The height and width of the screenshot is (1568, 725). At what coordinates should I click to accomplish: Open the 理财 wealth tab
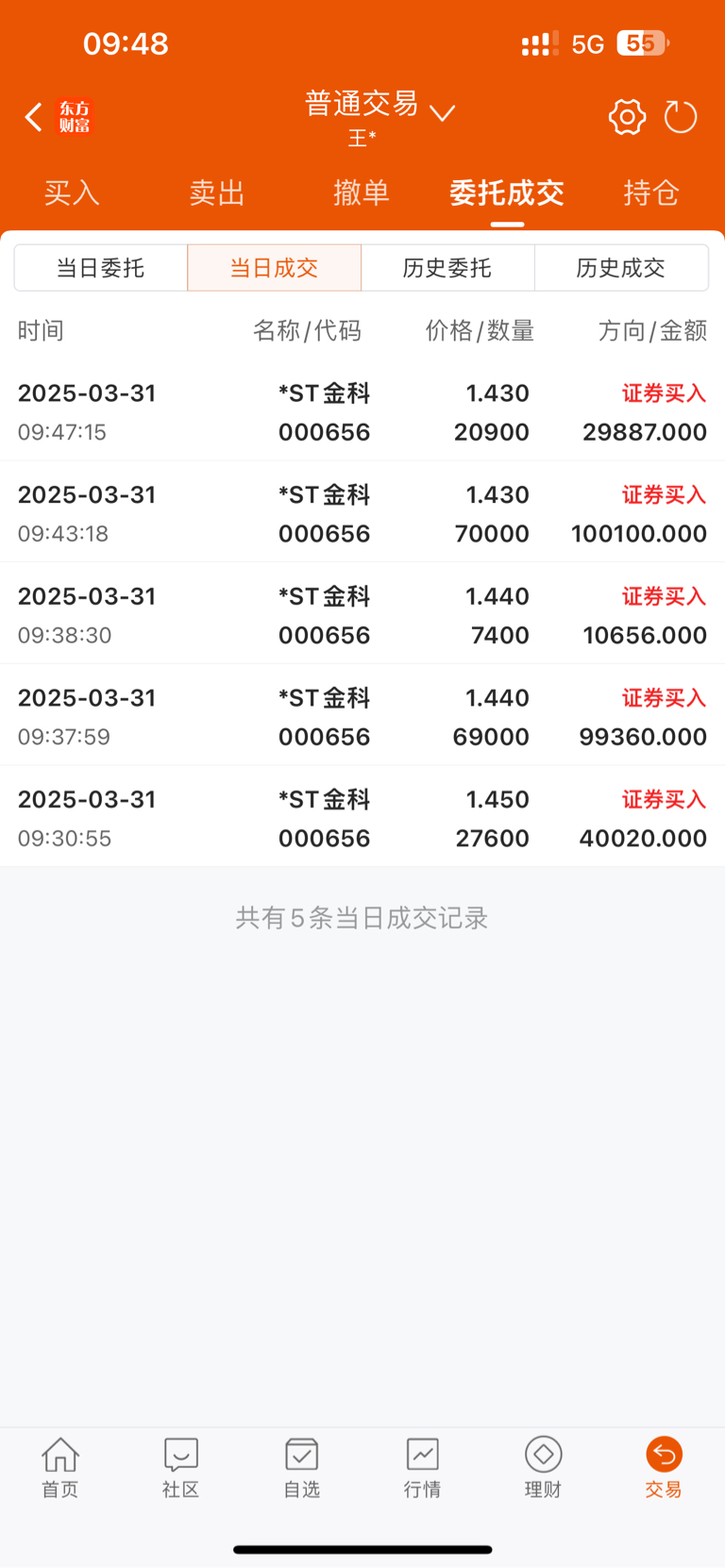(544, 1467)
